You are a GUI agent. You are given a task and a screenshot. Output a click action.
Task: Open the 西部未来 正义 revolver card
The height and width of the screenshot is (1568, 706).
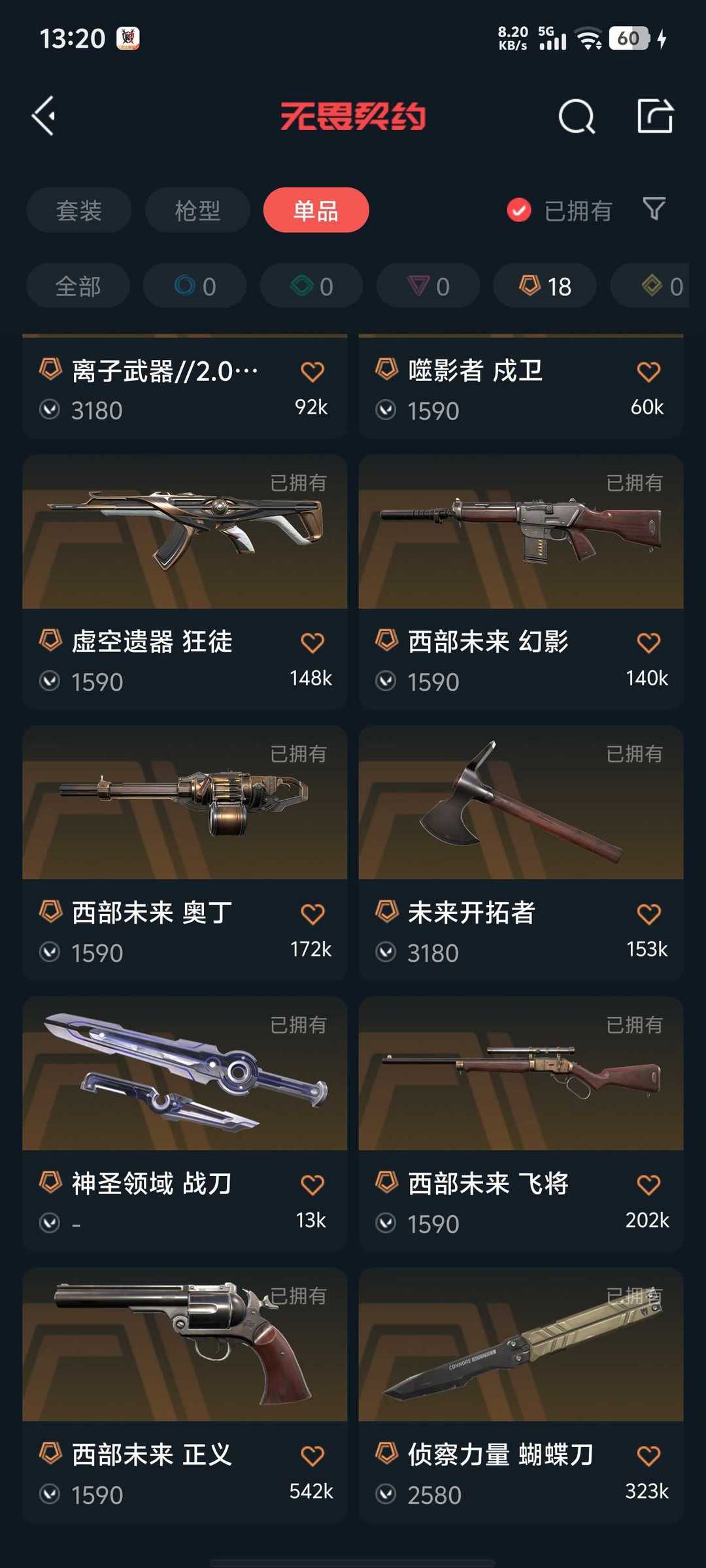pyautogui.click(x=185, y=1396)
